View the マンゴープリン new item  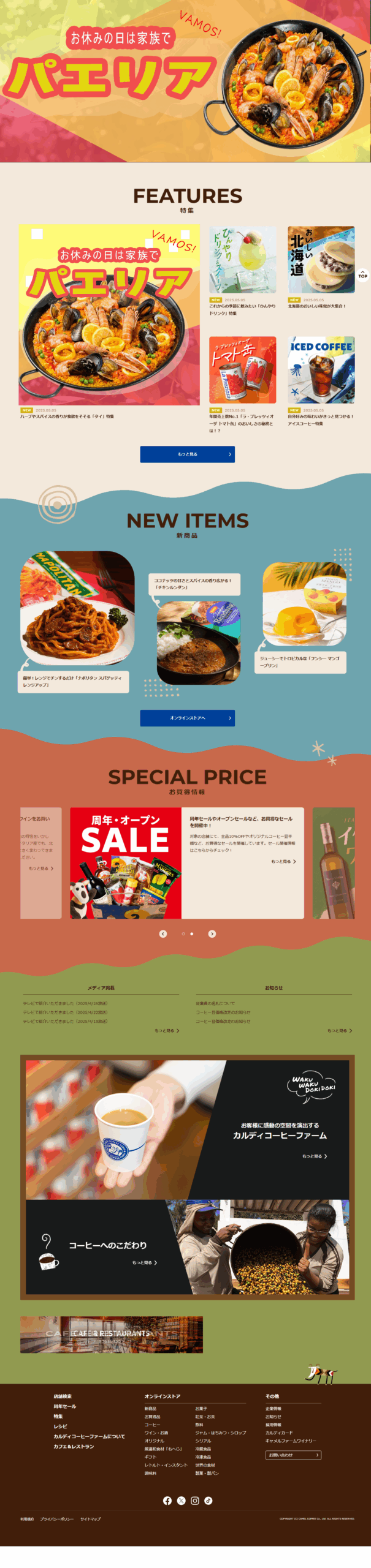[x=304, y=605]
